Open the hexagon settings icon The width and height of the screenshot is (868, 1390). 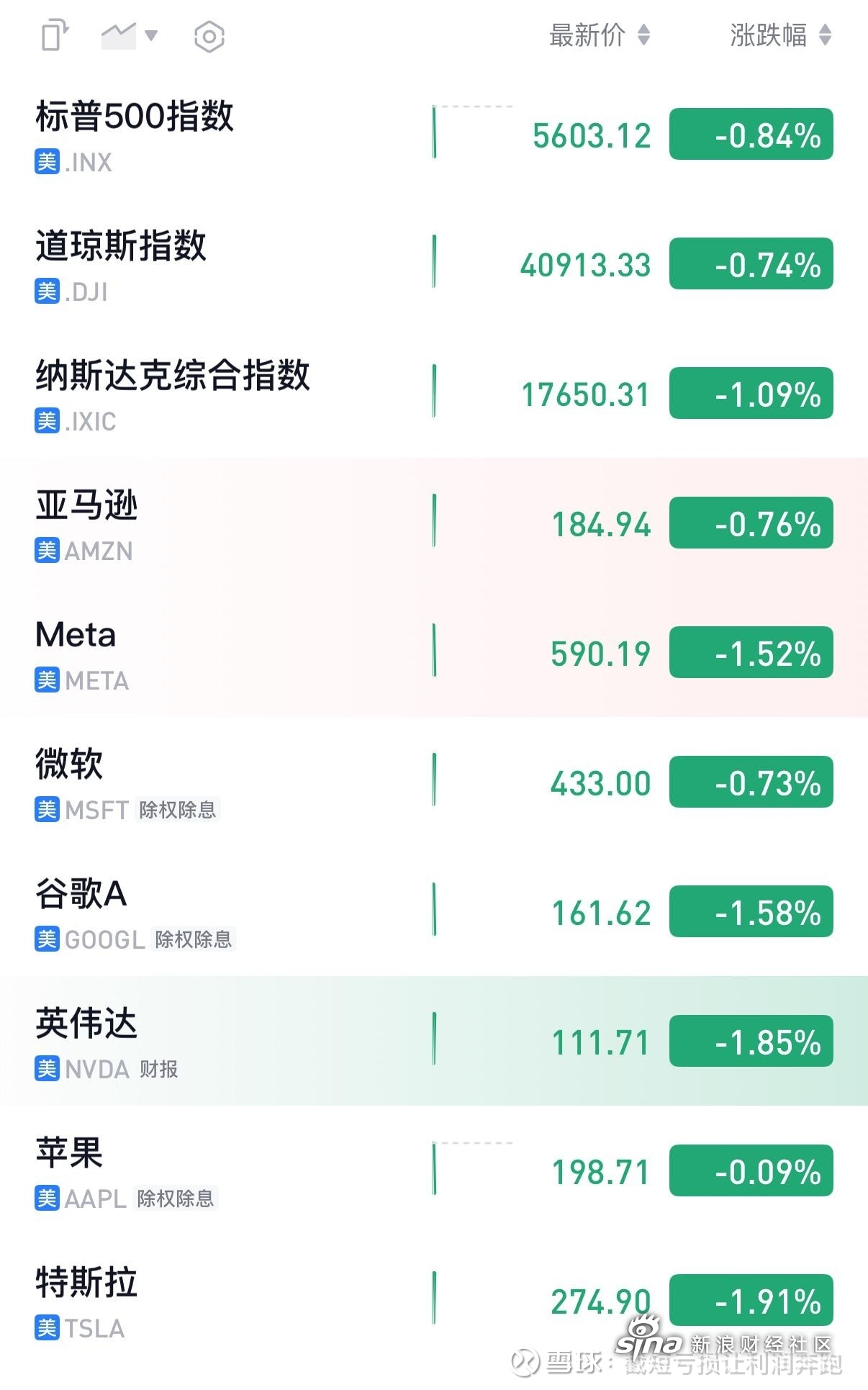coord(209,36)
